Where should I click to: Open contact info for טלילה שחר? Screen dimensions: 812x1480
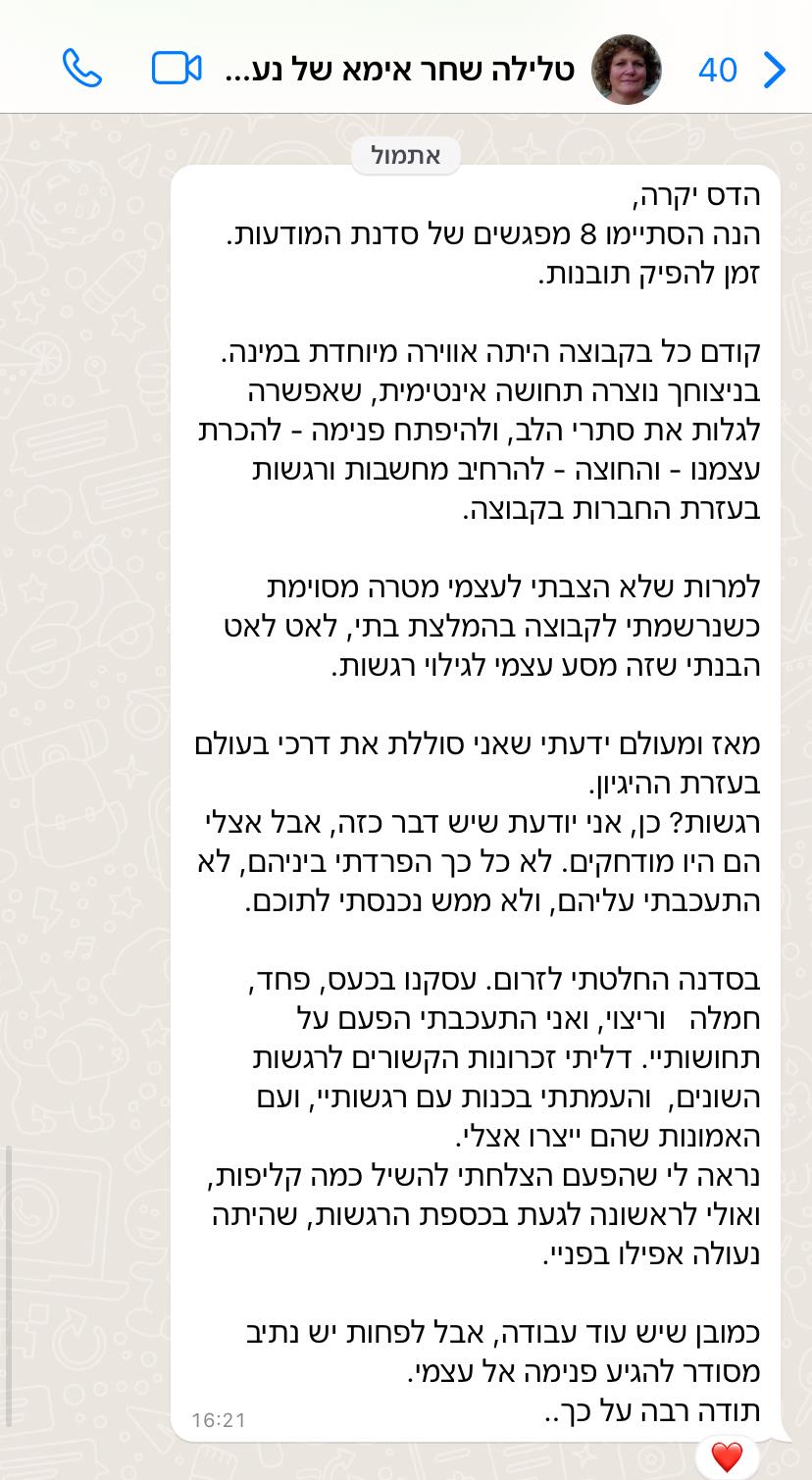click(x=400, y=70)
